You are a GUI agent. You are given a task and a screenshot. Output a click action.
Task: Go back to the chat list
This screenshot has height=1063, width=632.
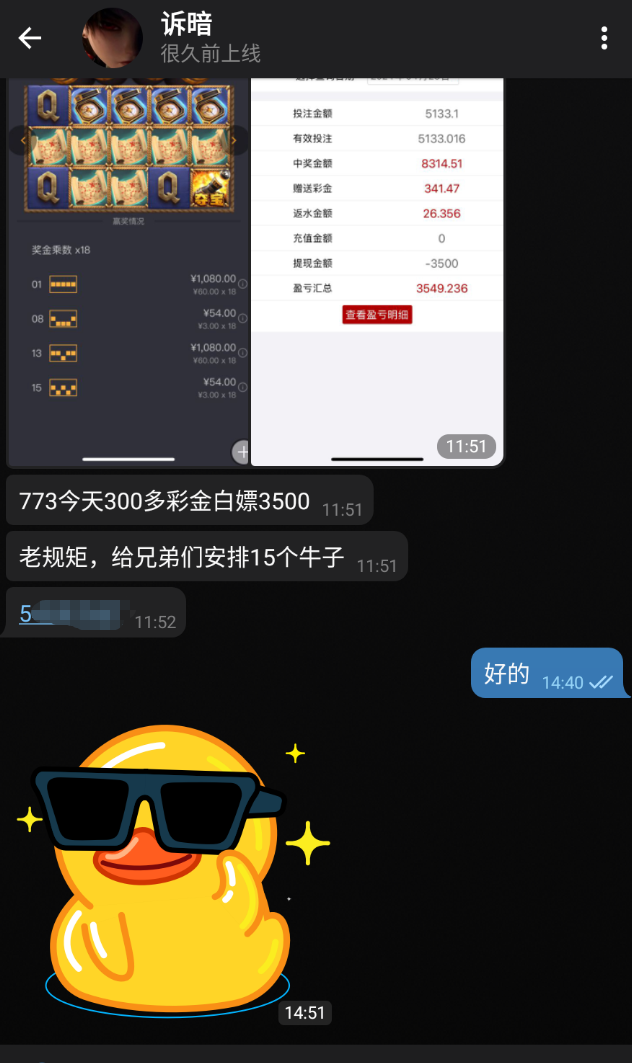30,38
